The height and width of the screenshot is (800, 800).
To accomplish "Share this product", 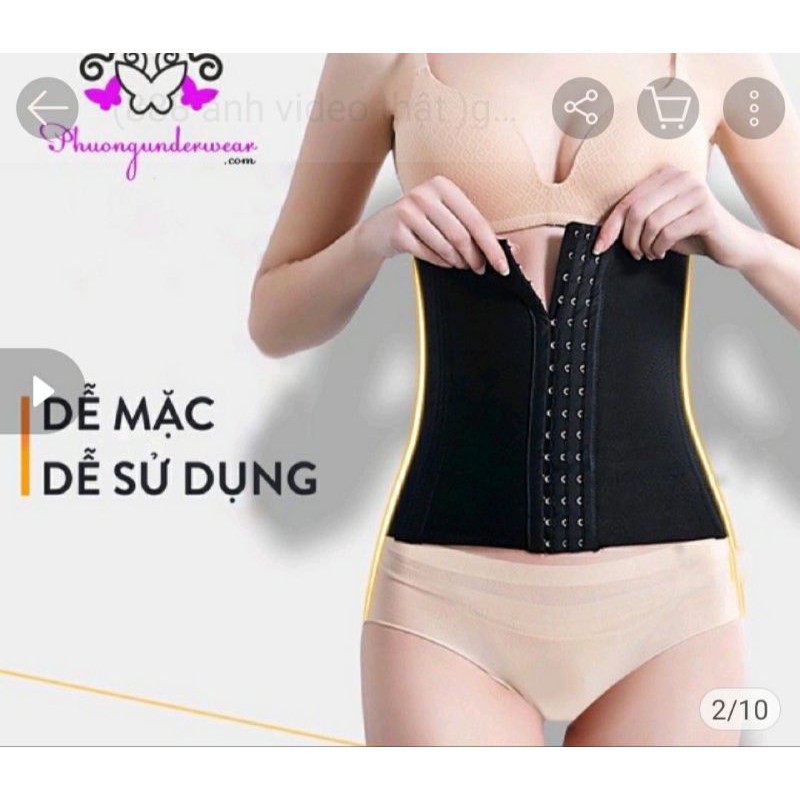I will pos(583,108).
